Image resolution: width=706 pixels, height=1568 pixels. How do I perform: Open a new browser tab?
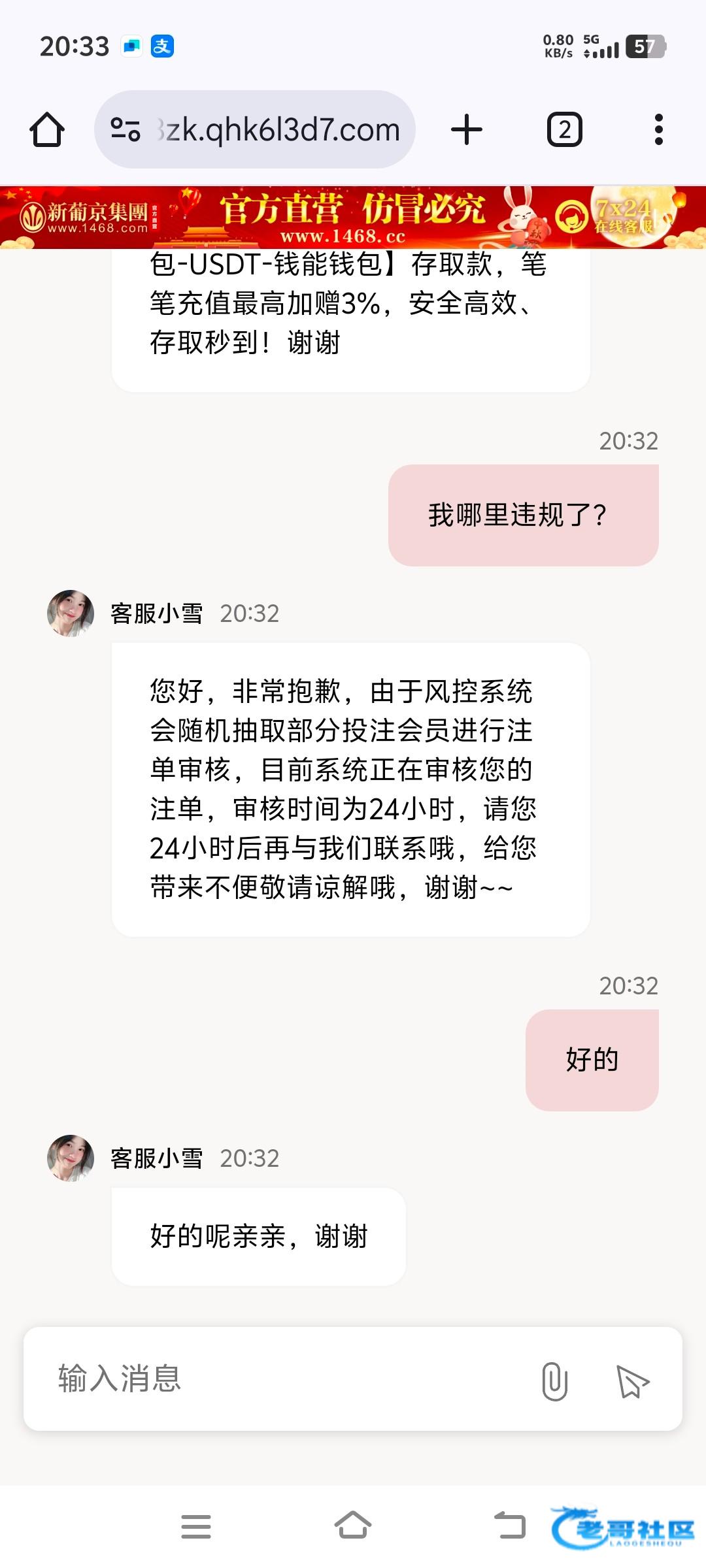tap(467, 129)
